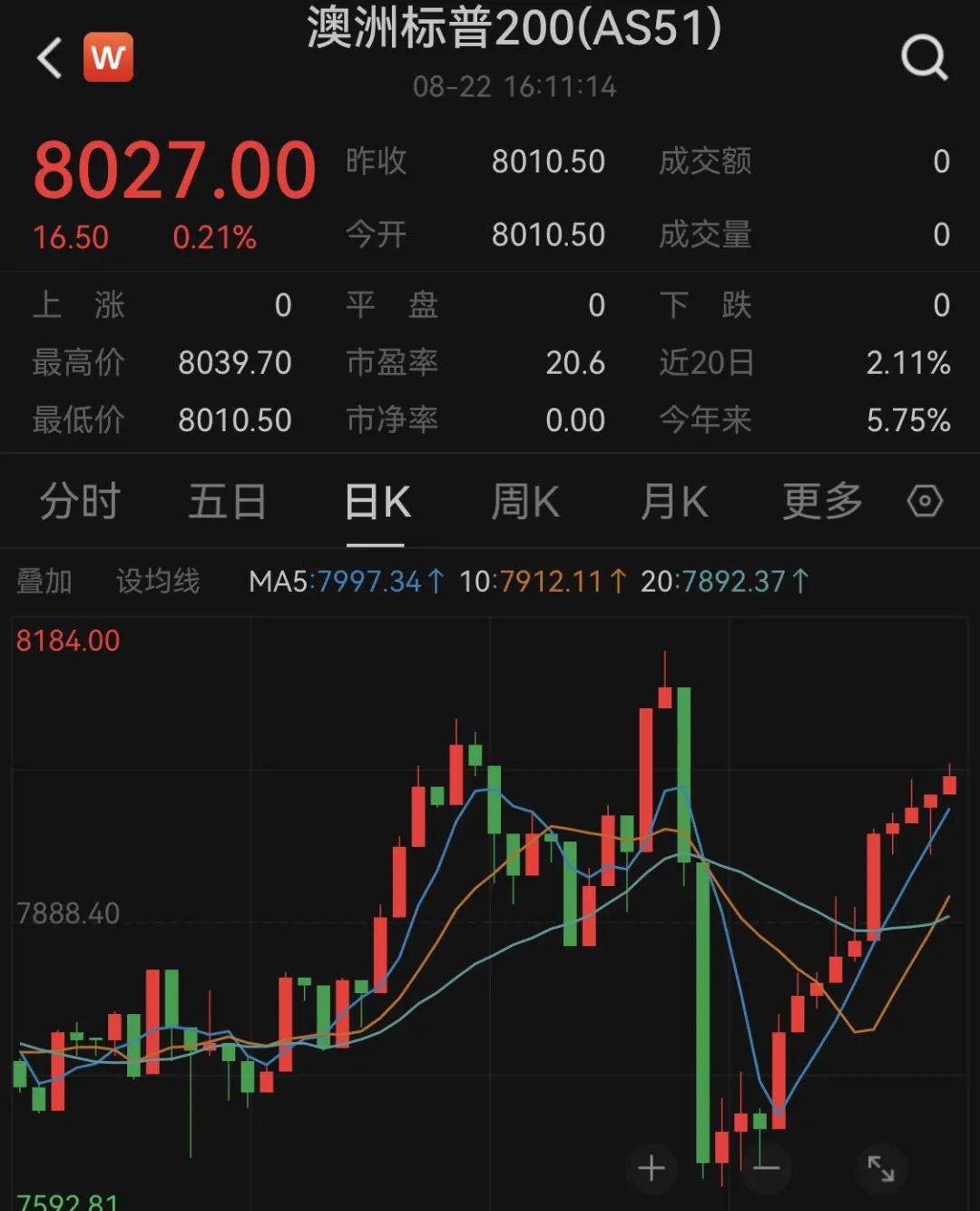Select the 日K chart tab

(377, 502)
